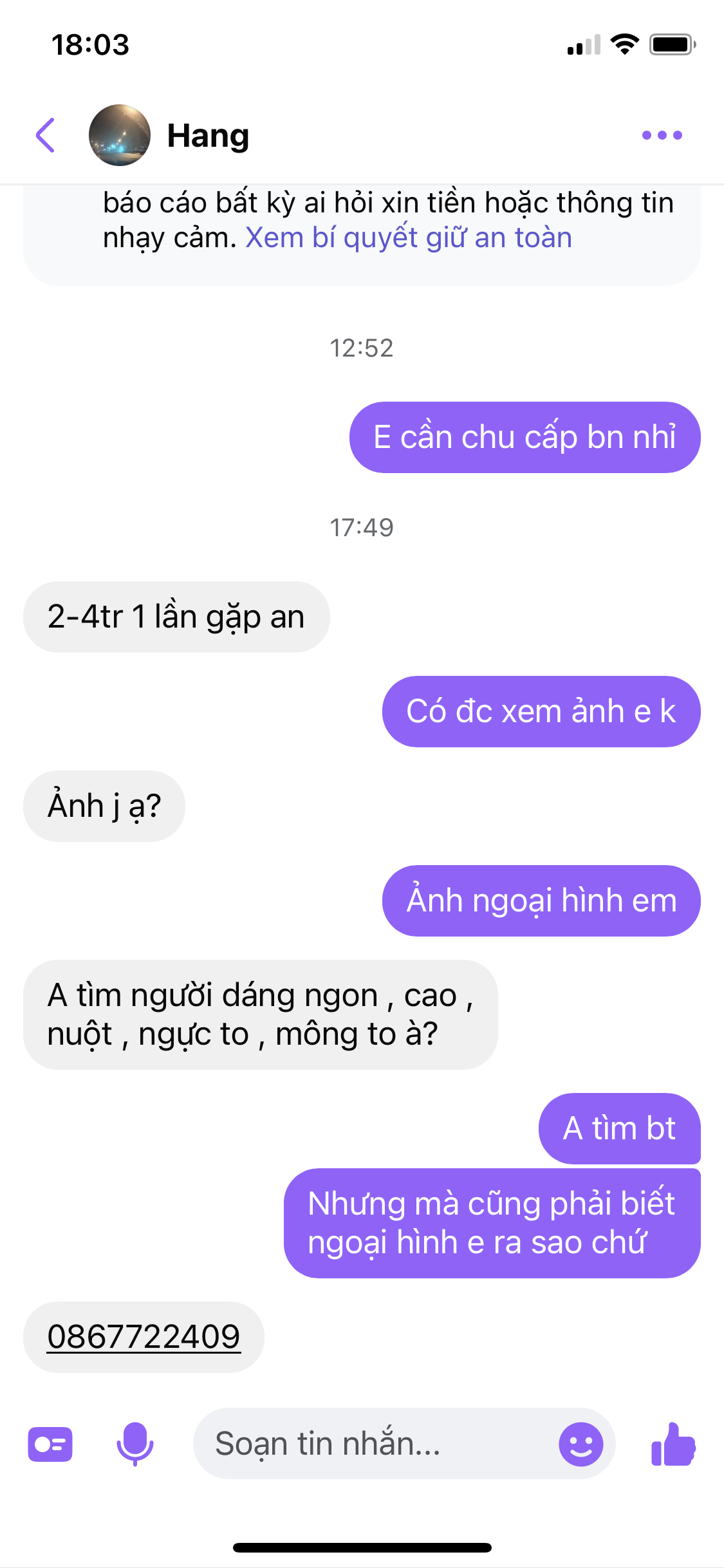Open the three-dot options menu
The image size is (724, 1568).
662,135
